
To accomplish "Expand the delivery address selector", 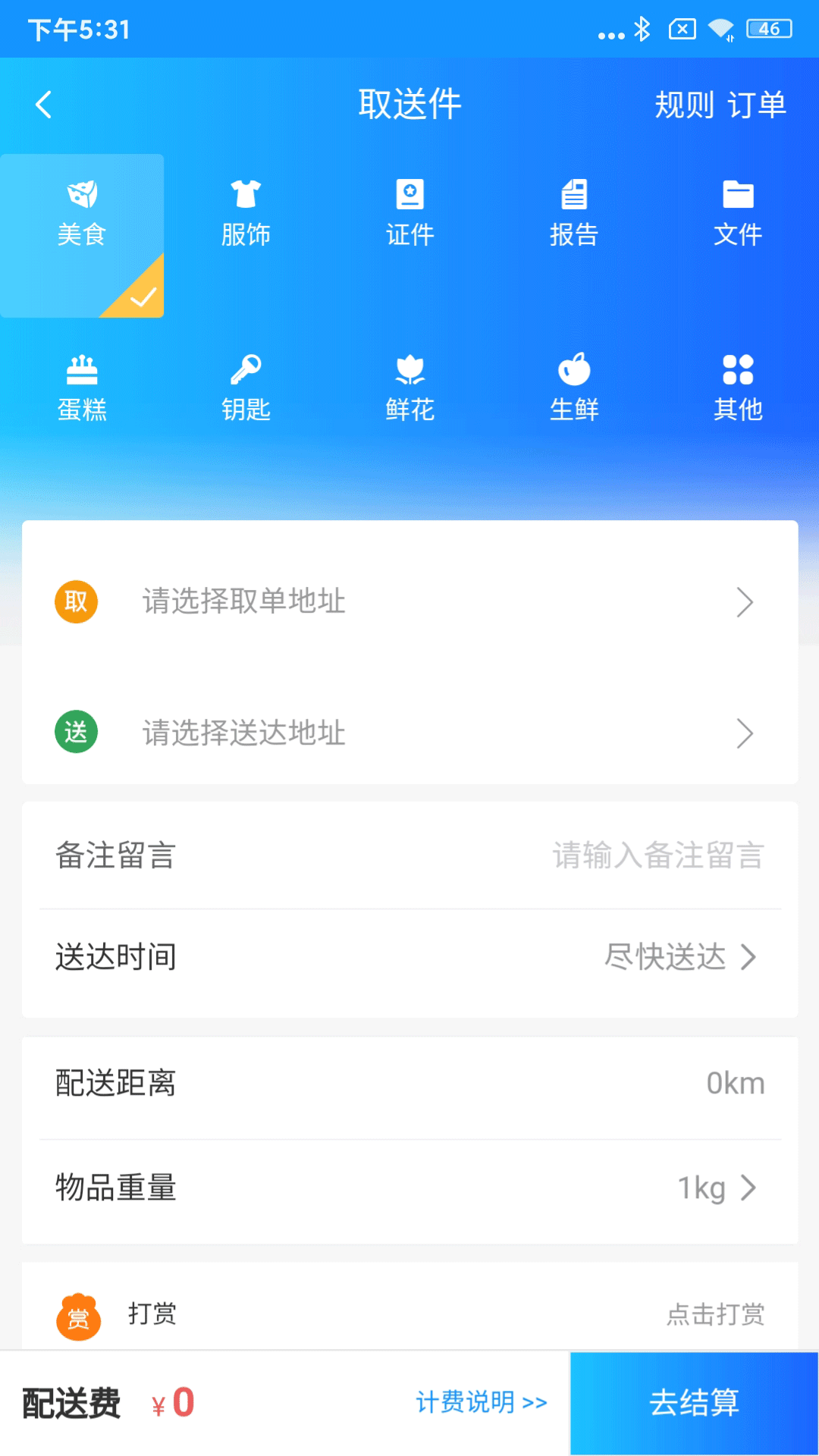I will pyautogui.click(x=409, y=733).
